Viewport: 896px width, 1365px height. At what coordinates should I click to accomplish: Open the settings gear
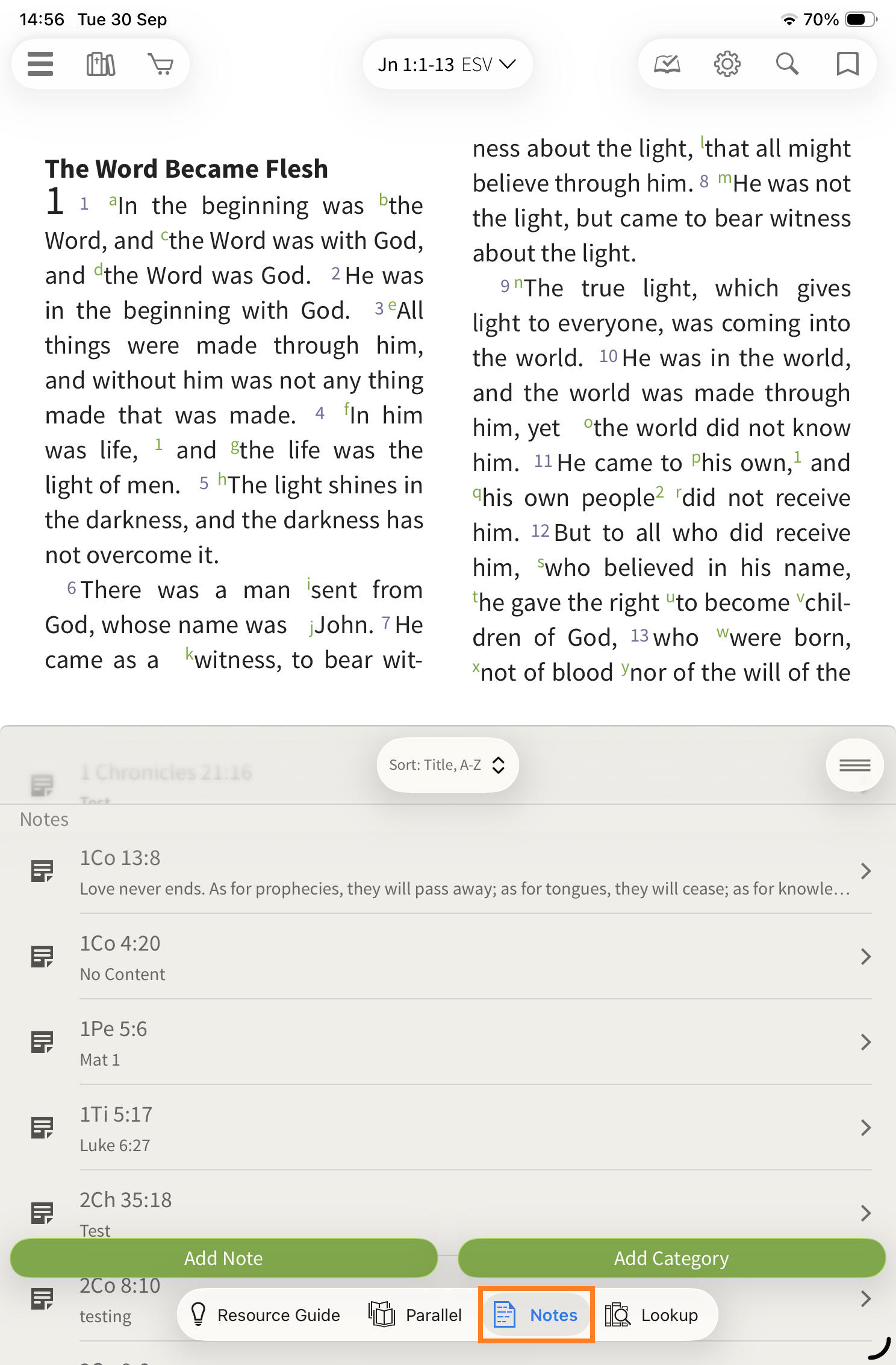pyautogui.click(x=727, y=64)
